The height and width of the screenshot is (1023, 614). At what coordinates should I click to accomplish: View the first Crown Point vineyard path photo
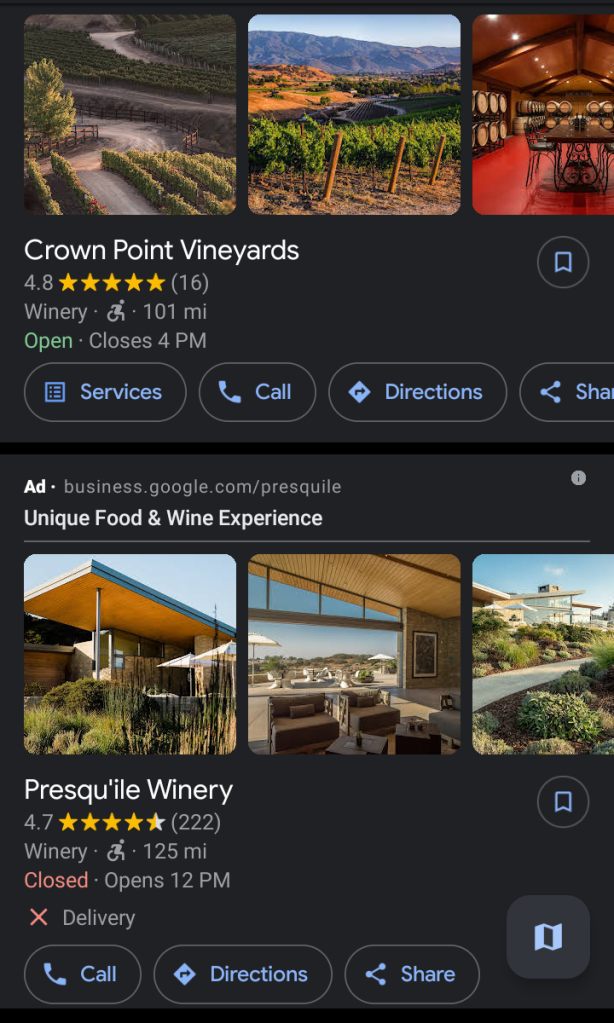[130, 114]
